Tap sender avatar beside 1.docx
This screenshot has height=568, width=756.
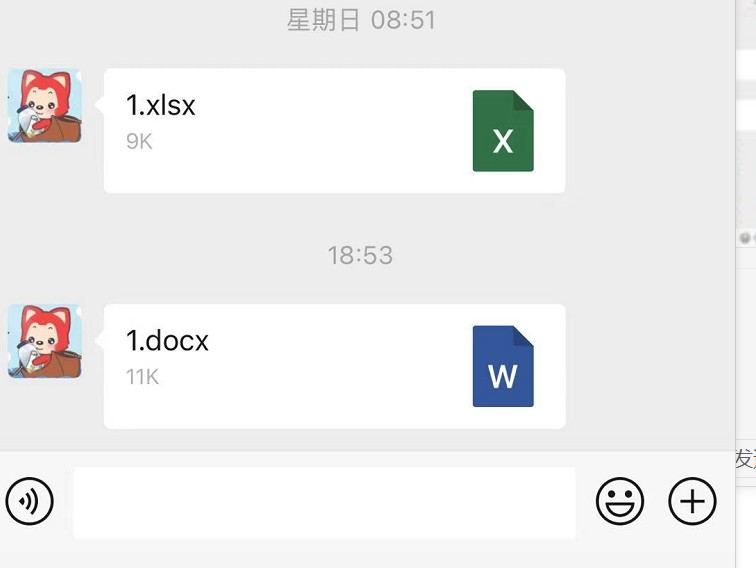[45, 341]
